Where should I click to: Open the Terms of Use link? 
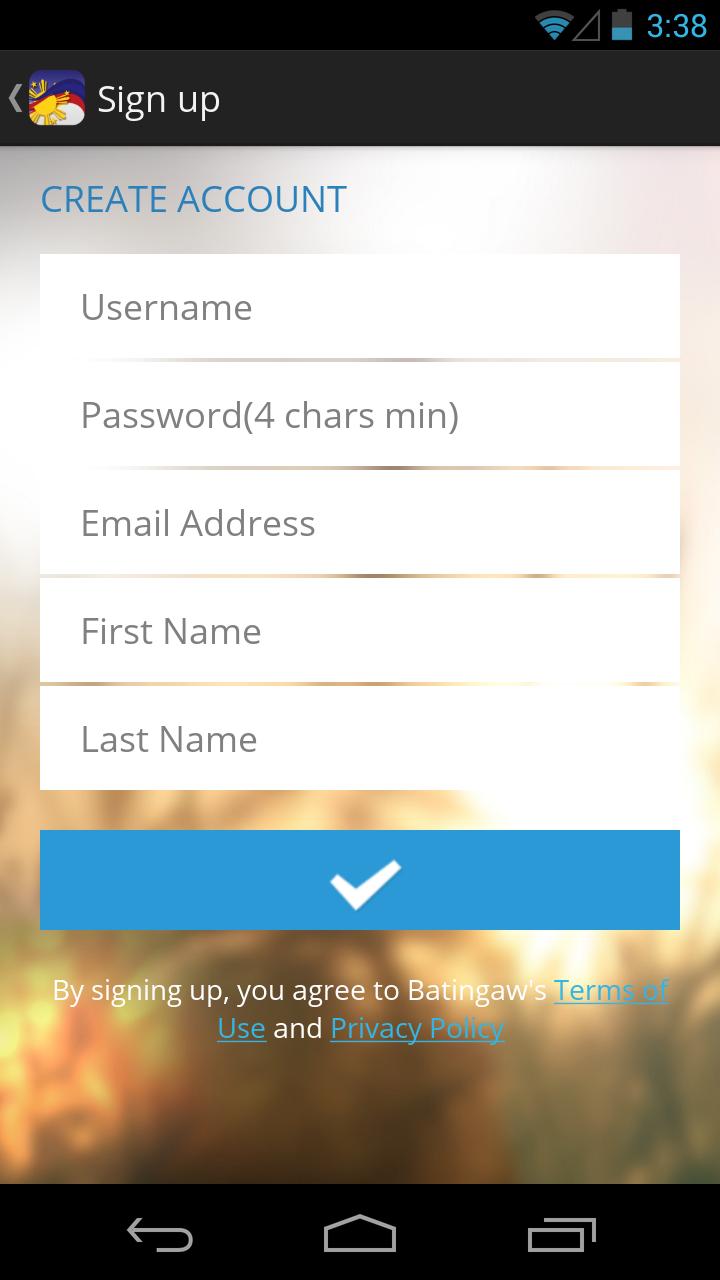pyautogui.click(x=610, y=991)
